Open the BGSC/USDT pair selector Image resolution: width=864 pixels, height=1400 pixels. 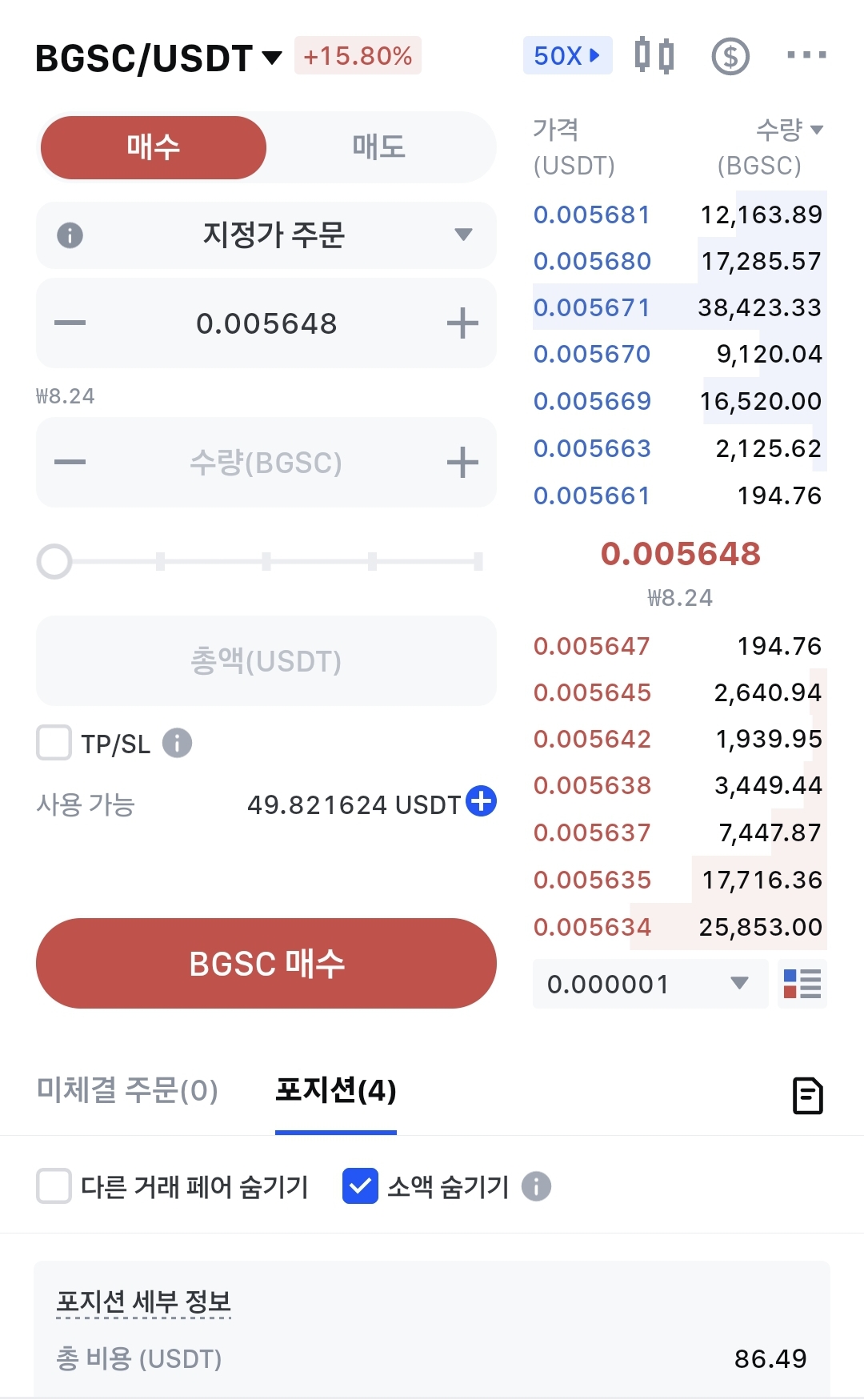point(158,58)
